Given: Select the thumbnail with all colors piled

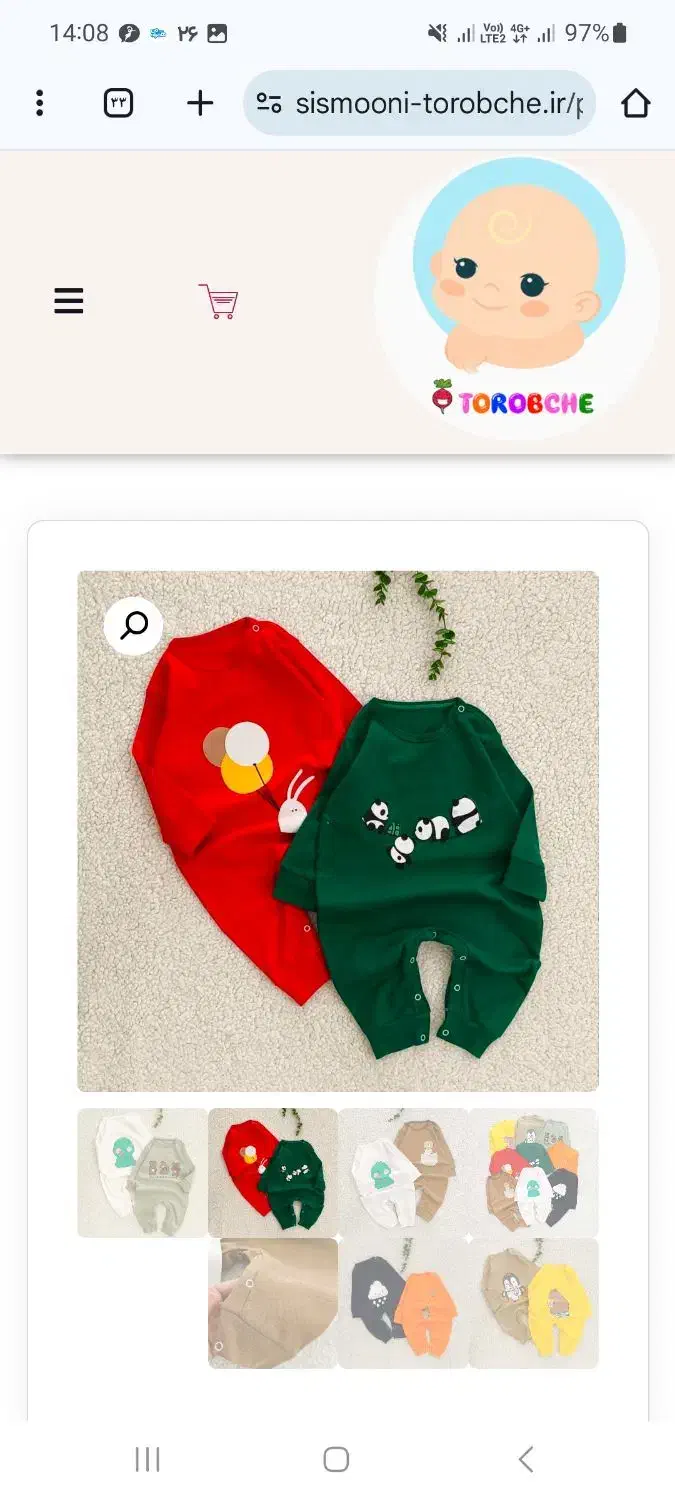Looking at the screenshot, I should (533, 1172).
